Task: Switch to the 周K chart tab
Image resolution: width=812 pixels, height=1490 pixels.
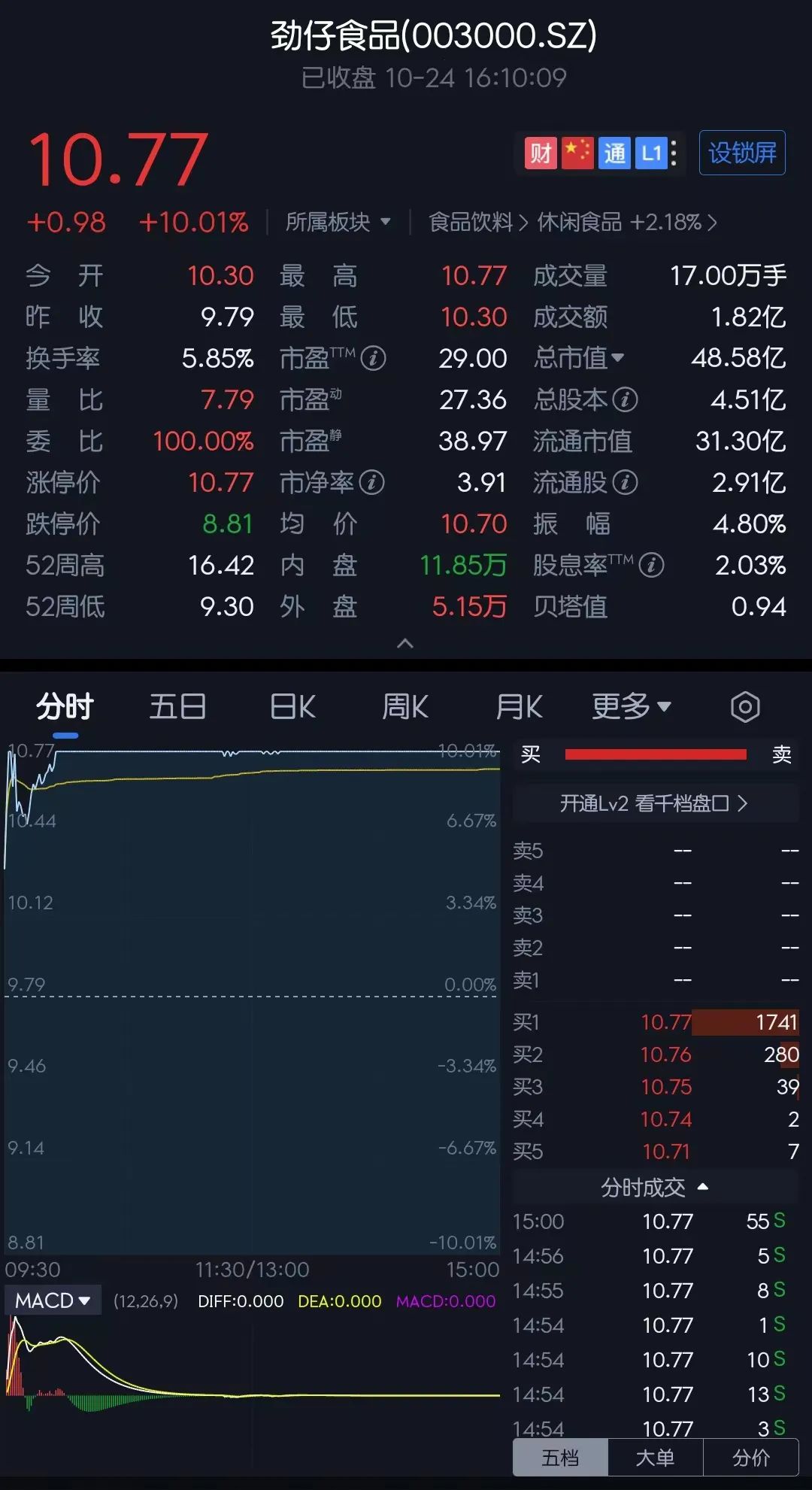Action: [405, 707]
